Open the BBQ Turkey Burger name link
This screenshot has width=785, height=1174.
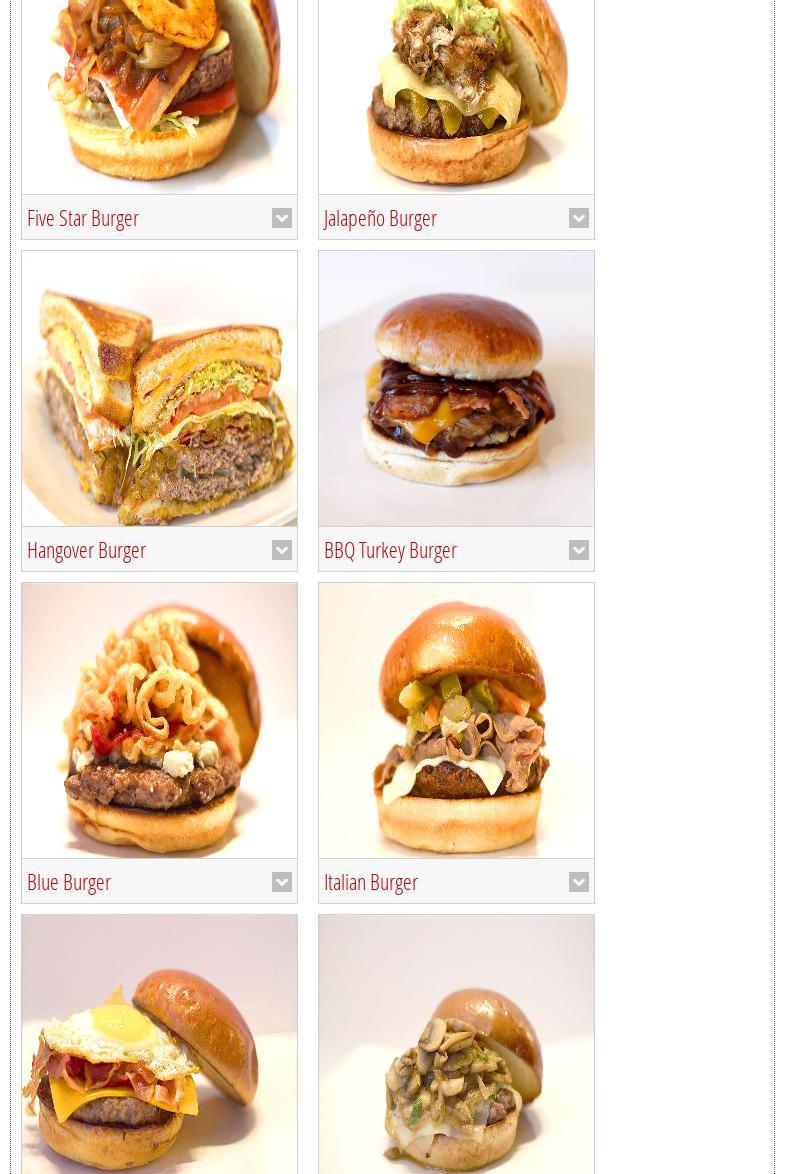(390, 550)
